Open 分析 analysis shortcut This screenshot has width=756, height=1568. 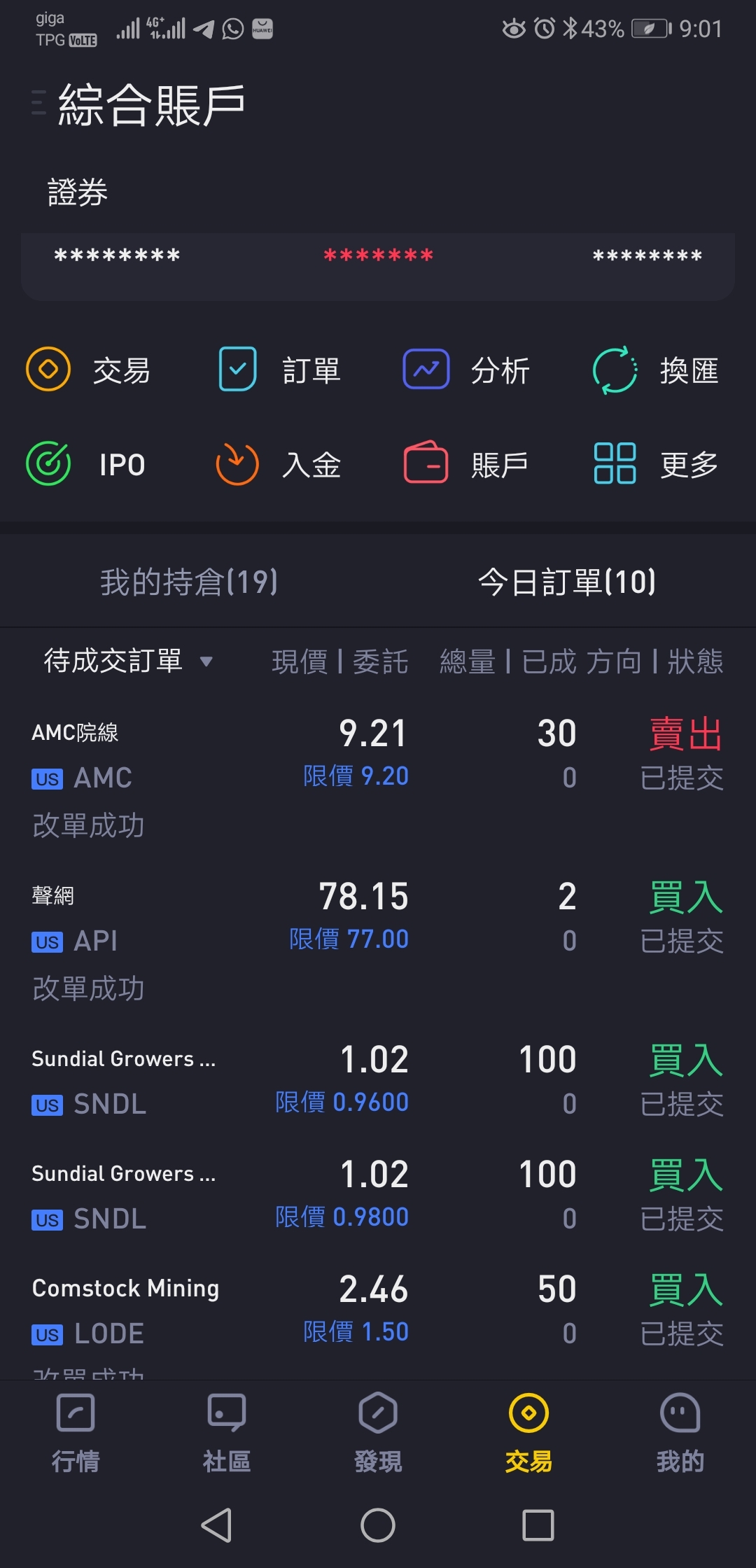[467, 370]
